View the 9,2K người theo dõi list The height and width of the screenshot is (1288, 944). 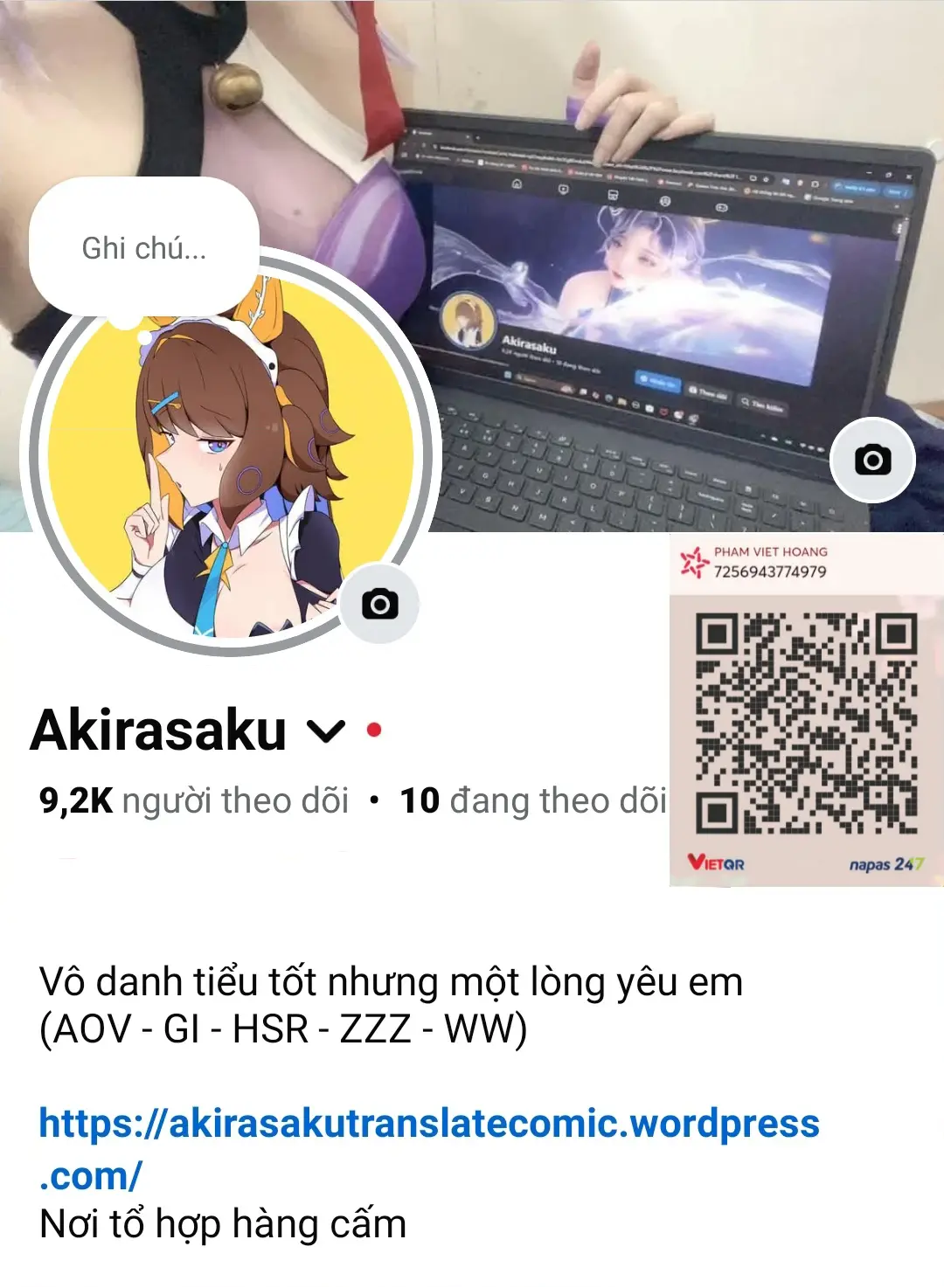(x=194, y=800)
